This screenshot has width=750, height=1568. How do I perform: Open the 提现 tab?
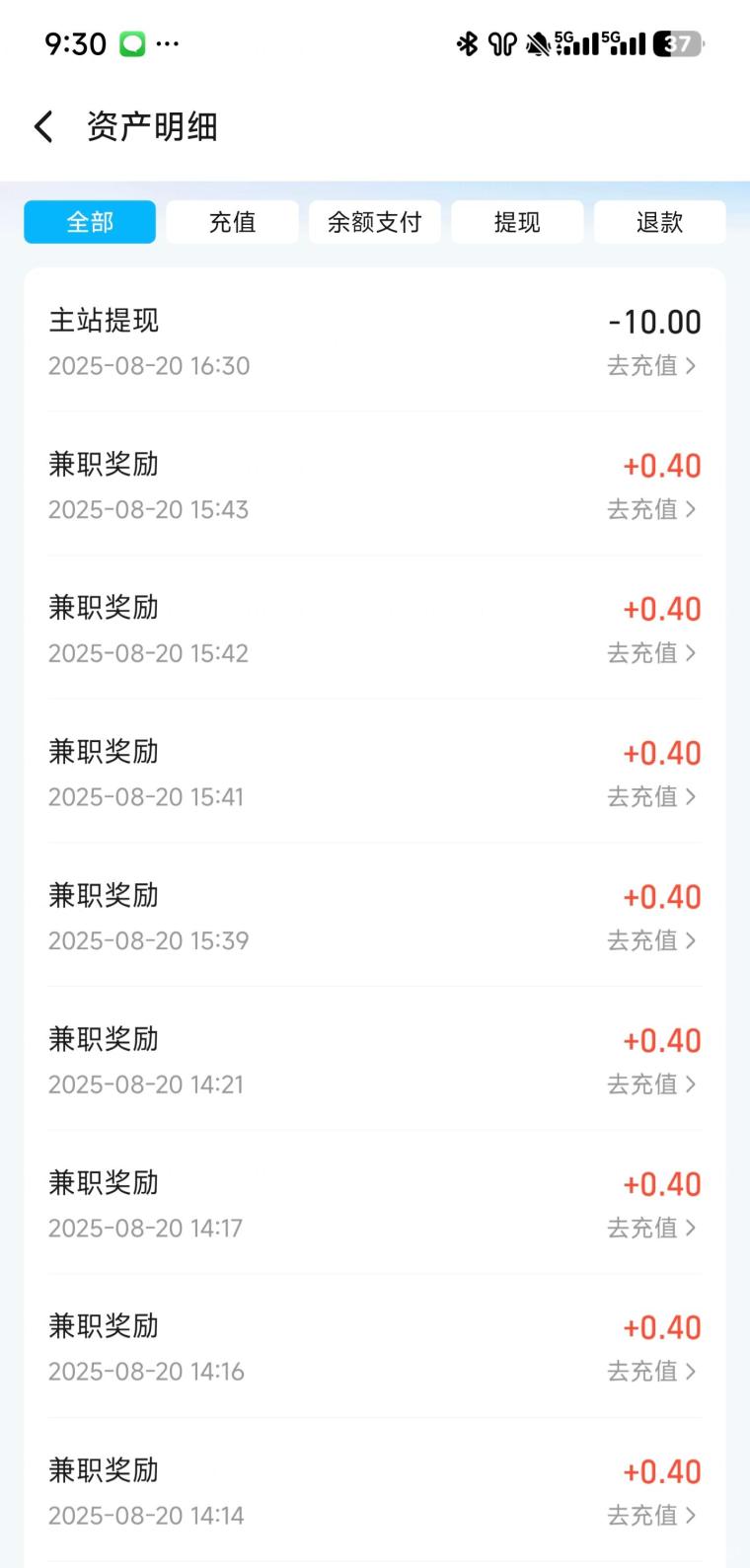[x=517, y=222]
